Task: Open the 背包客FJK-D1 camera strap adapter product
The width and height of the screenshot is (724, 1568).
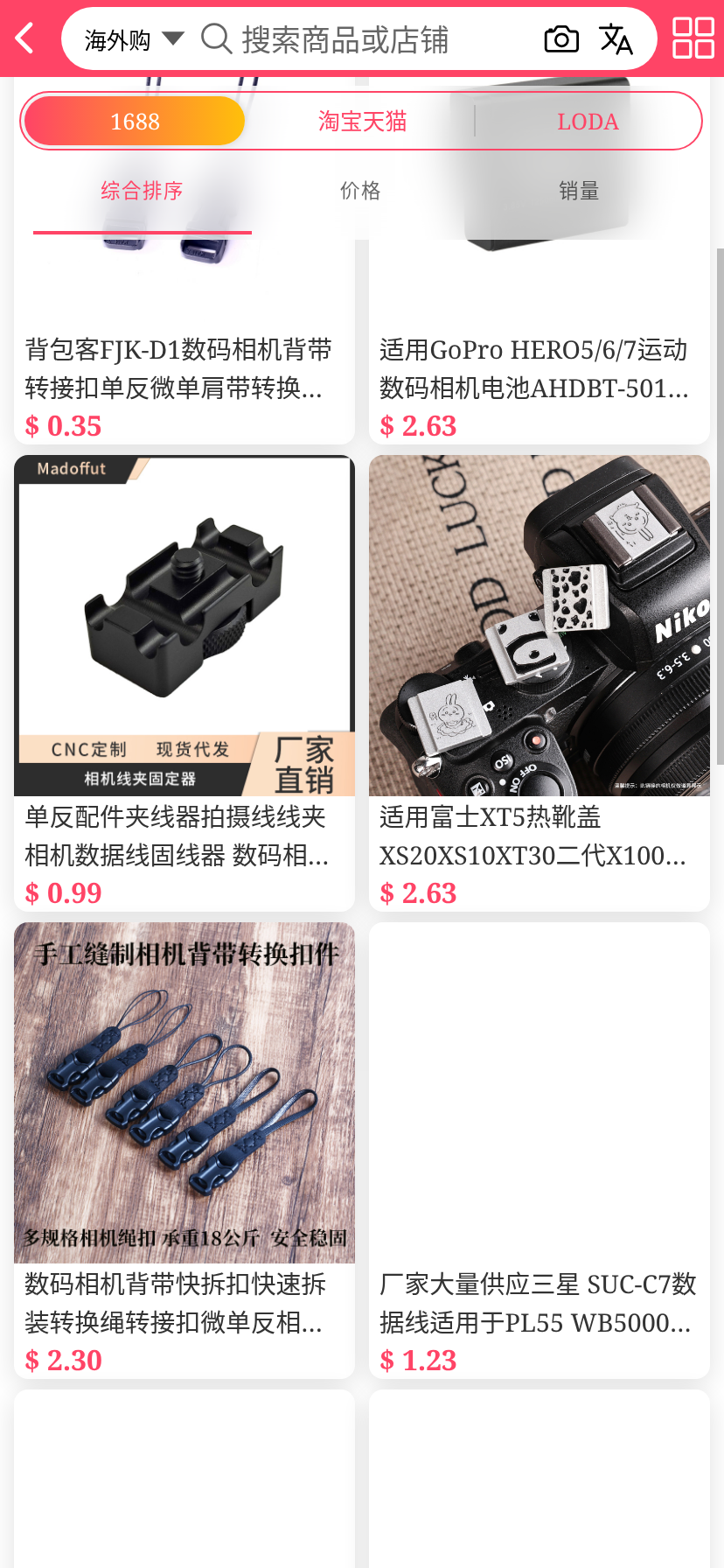Action: 184,367
